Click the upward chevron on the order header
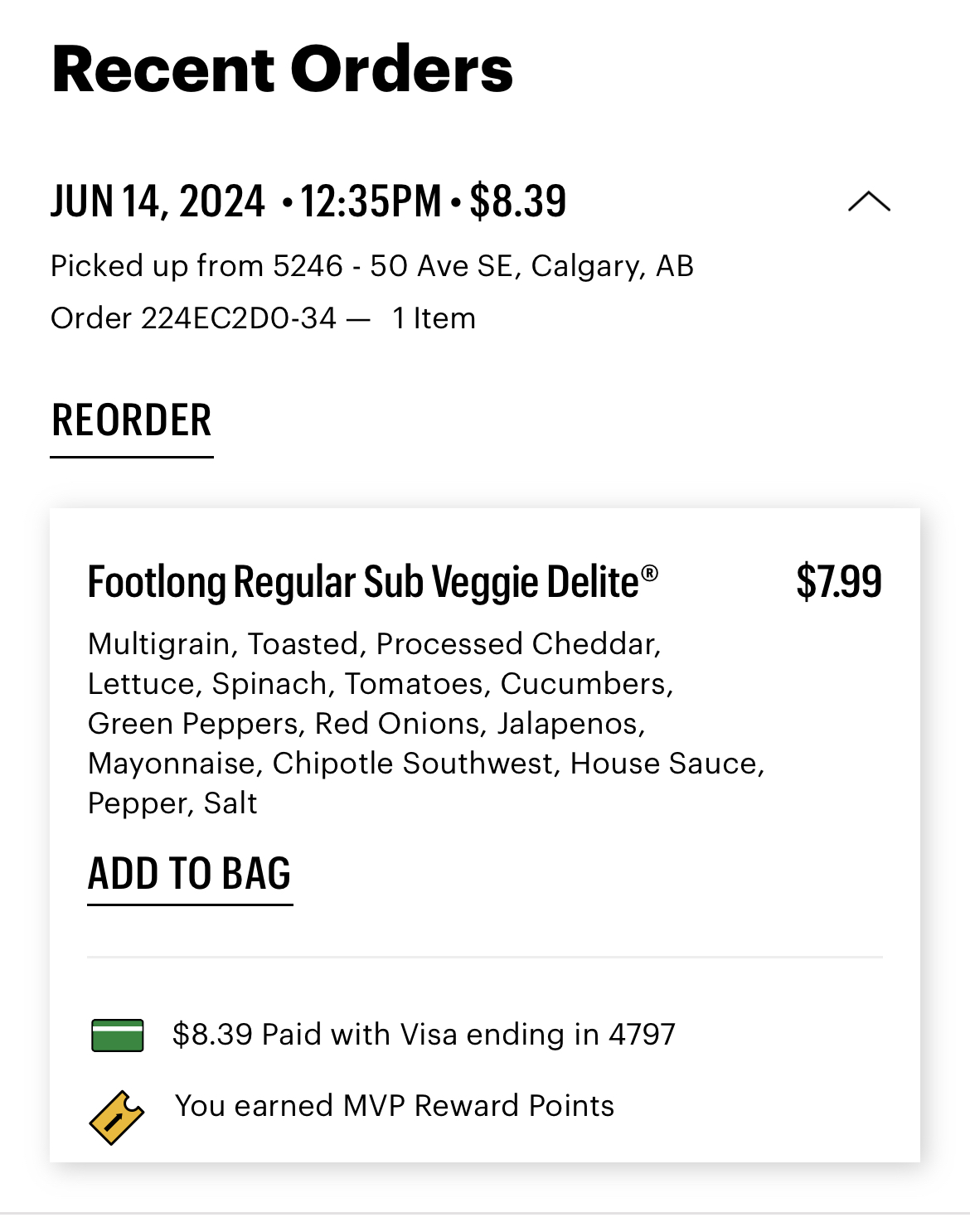 tap(868, 200)
